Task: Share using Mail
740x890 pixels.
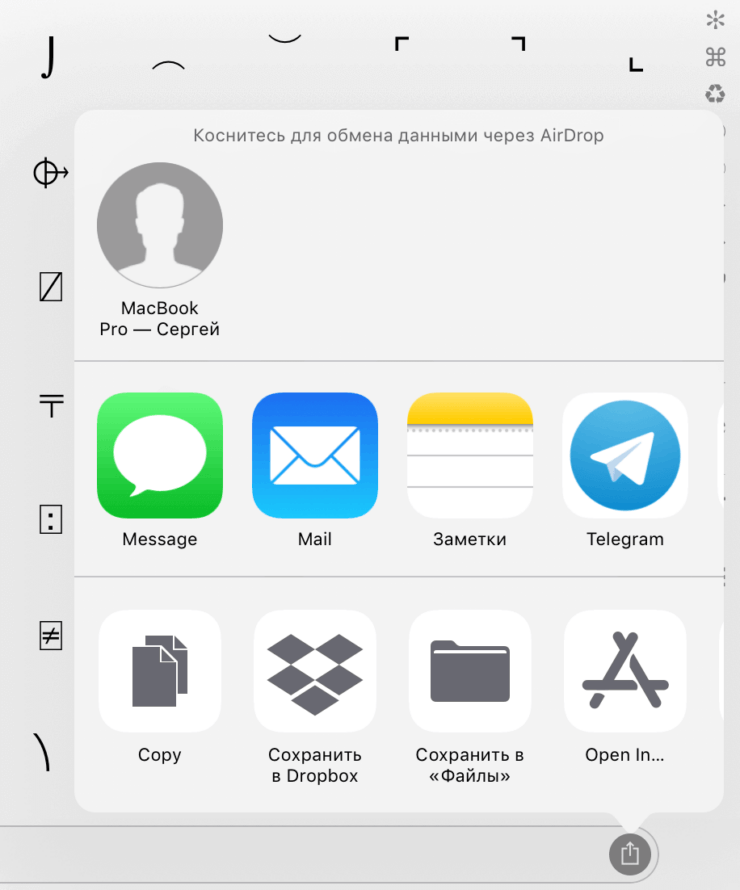Action: coord(315,455)
